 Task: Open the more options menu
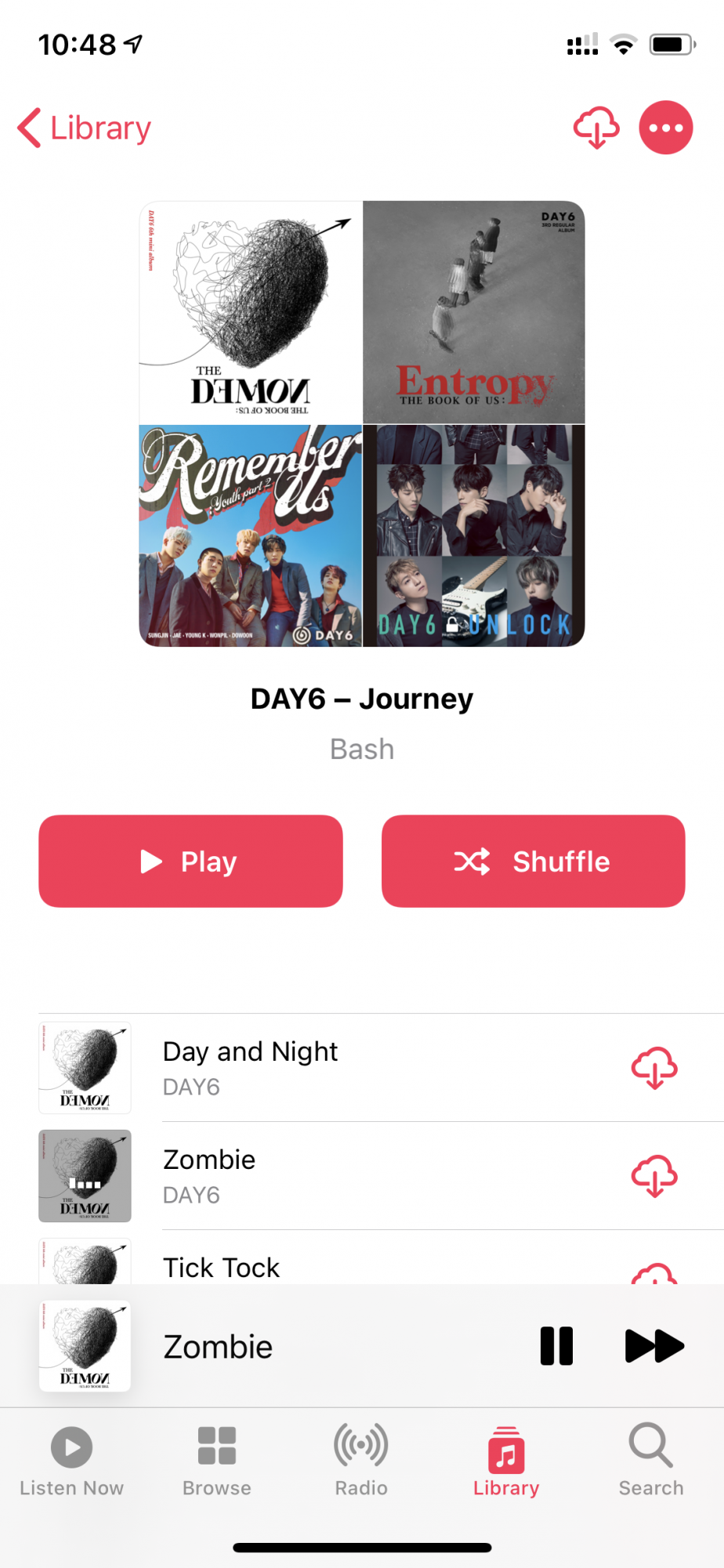point(665,128)
